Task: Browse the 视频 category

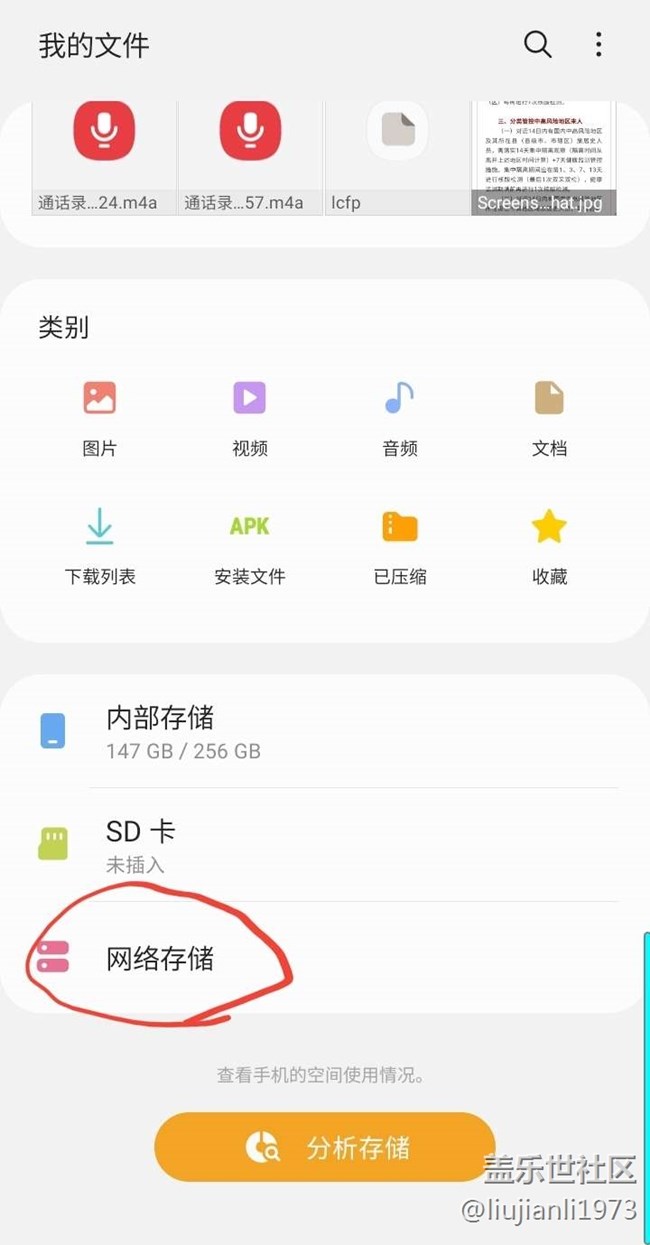Action: (x=250, y=417)
